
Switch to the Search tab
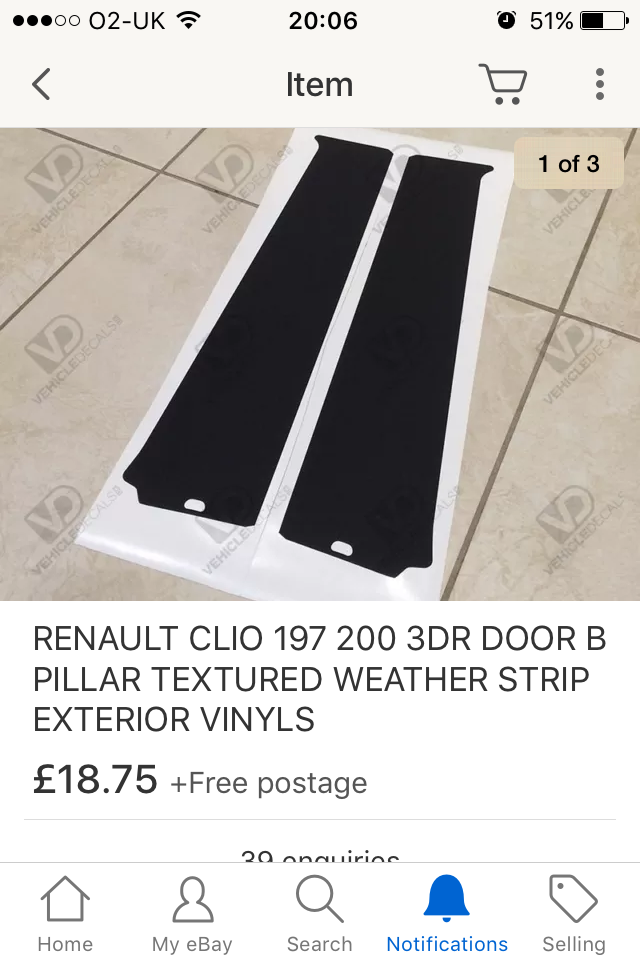(x=319, y=914)
